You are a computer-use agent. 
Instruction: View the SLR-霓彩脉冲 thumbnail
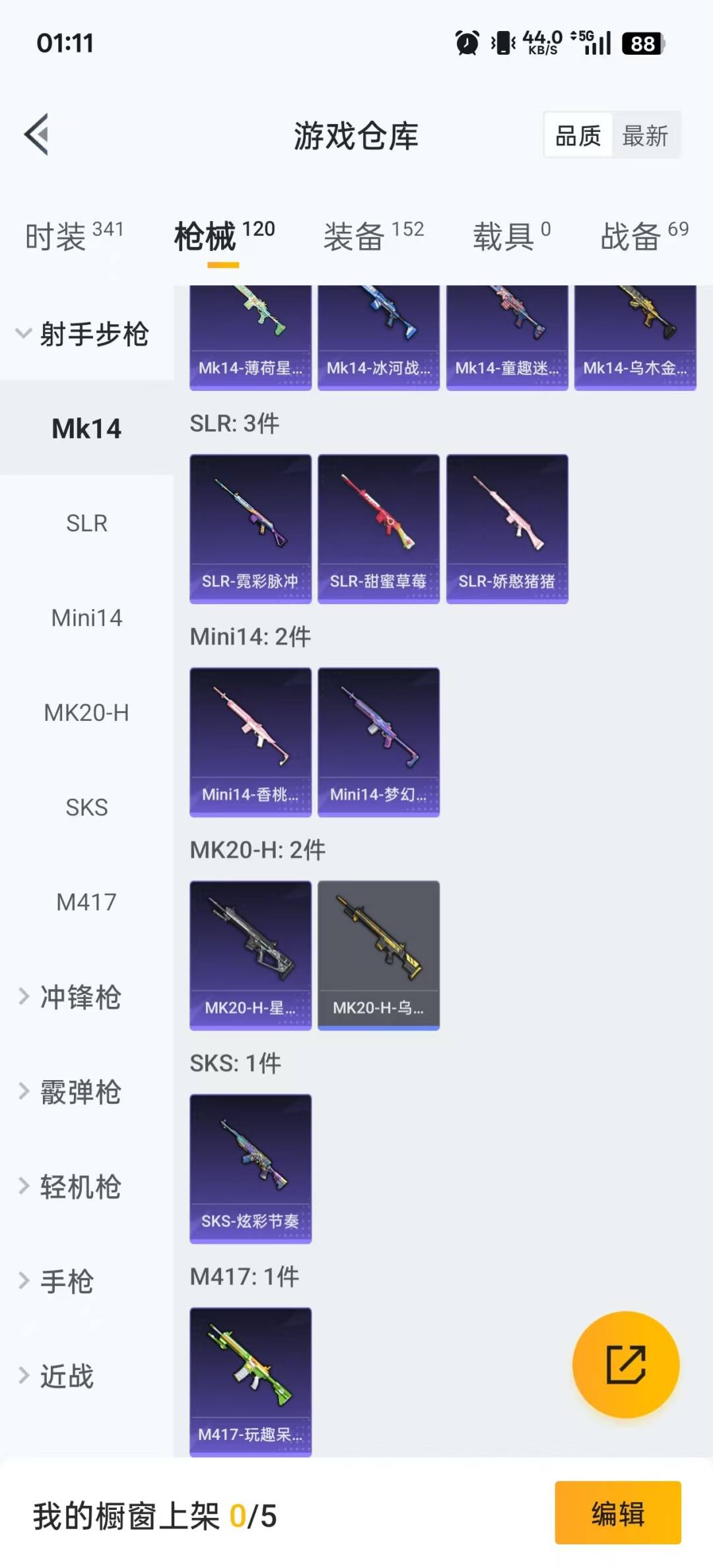(x=250, y=528)
